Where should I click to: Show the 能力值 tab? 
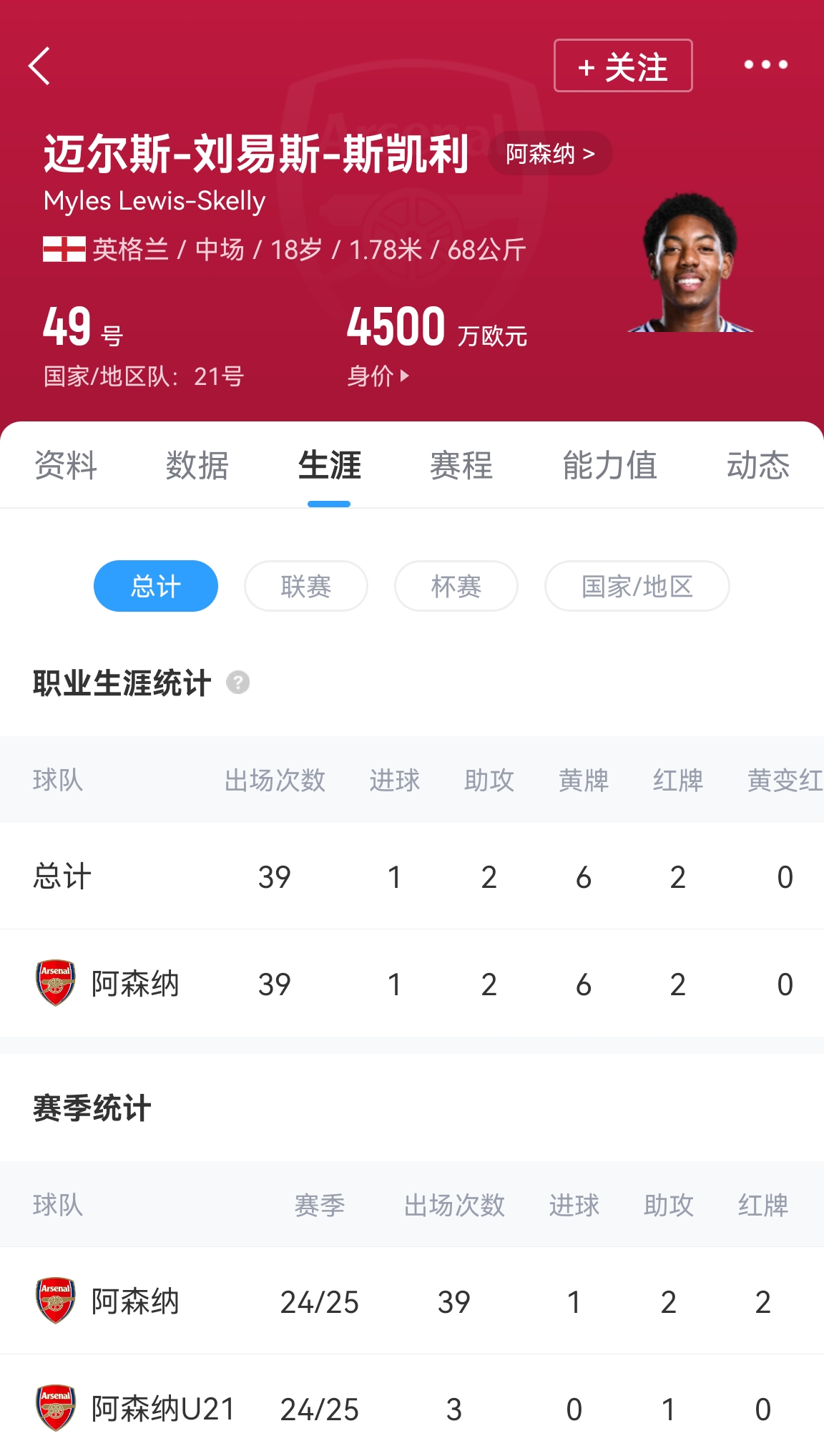(x=609, y=466)
